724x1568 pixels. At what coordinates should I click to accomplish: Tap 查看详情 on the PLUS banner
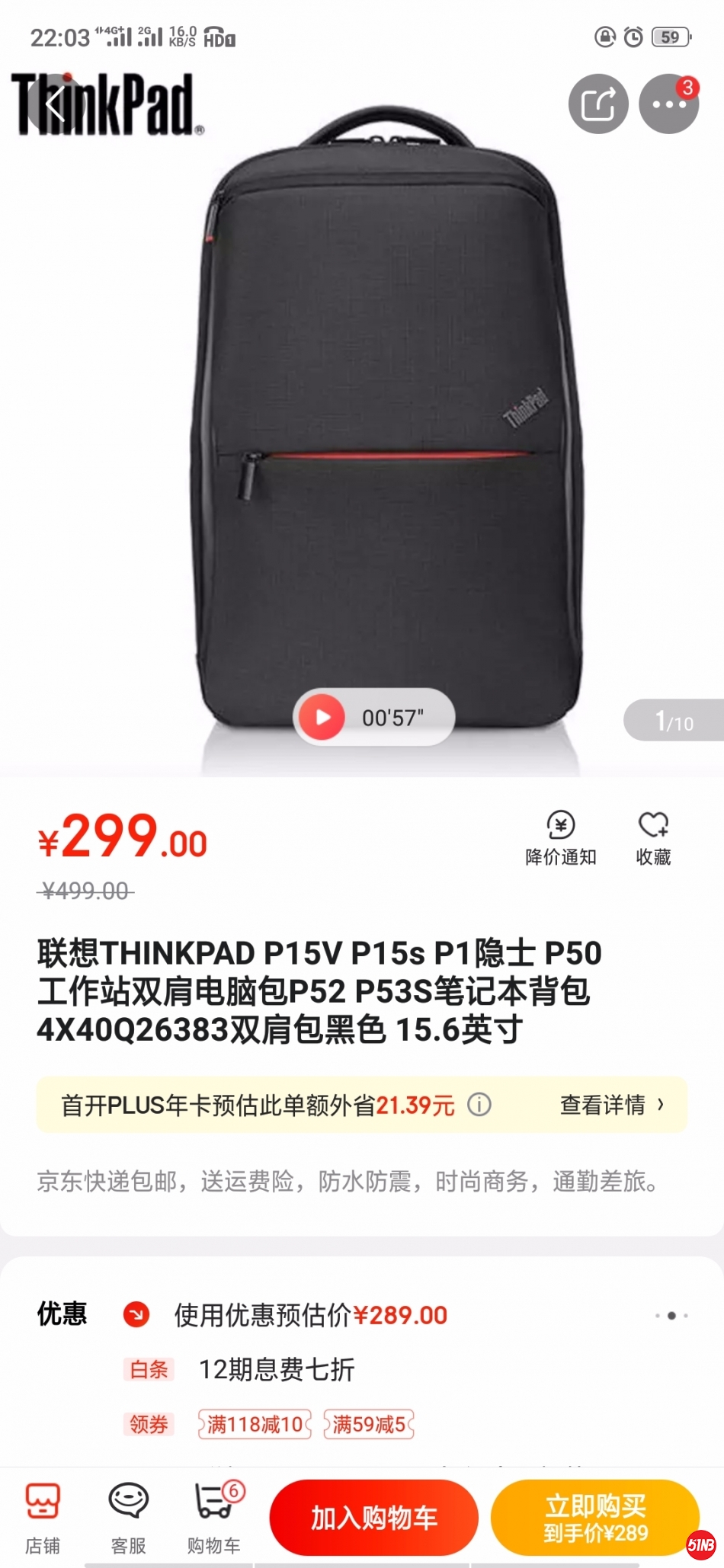click(x=612, y=1105)
